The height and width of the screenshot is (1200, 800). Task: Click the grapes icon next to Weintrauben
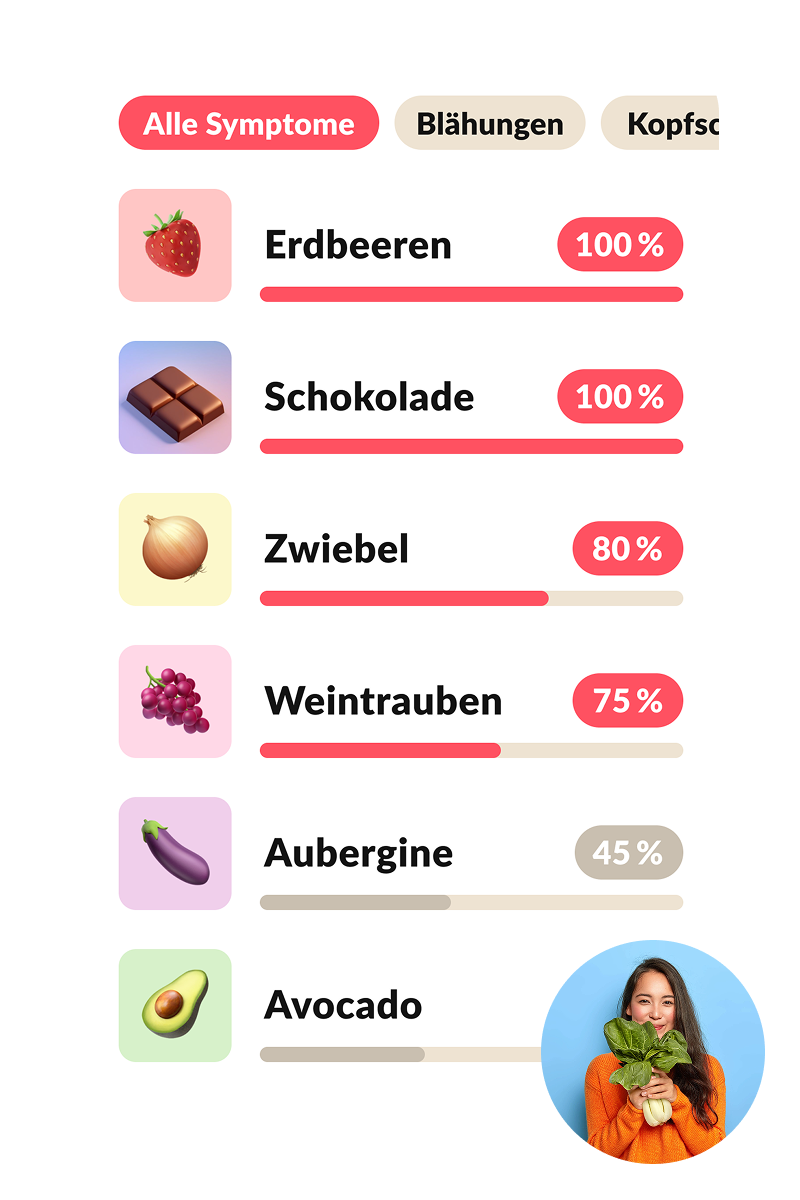click(175, 700)
